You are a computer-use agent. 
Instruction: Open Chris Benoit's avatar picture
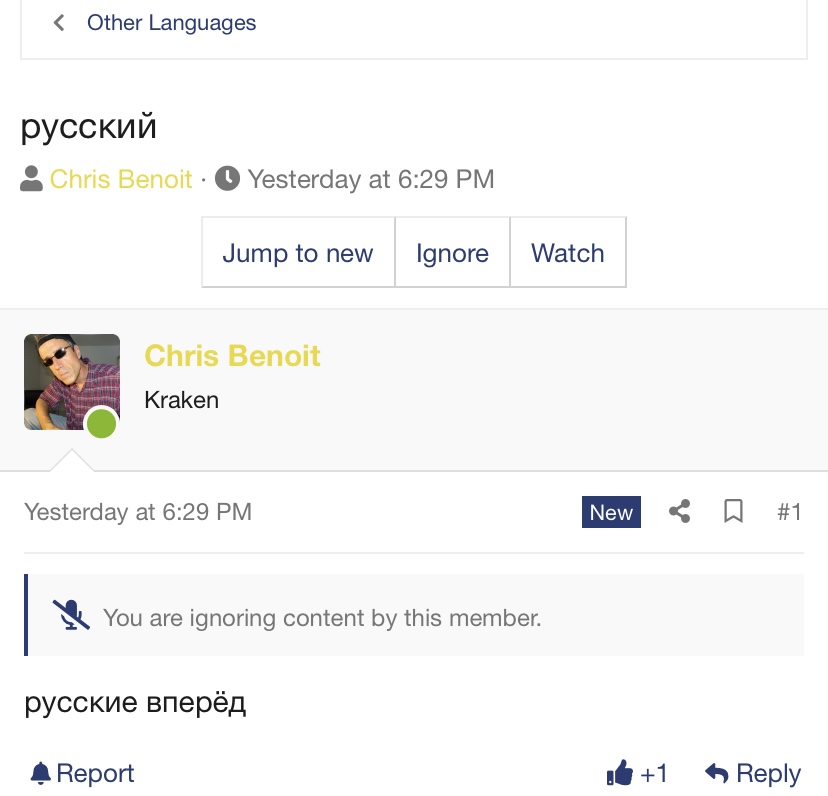[72, 382]
